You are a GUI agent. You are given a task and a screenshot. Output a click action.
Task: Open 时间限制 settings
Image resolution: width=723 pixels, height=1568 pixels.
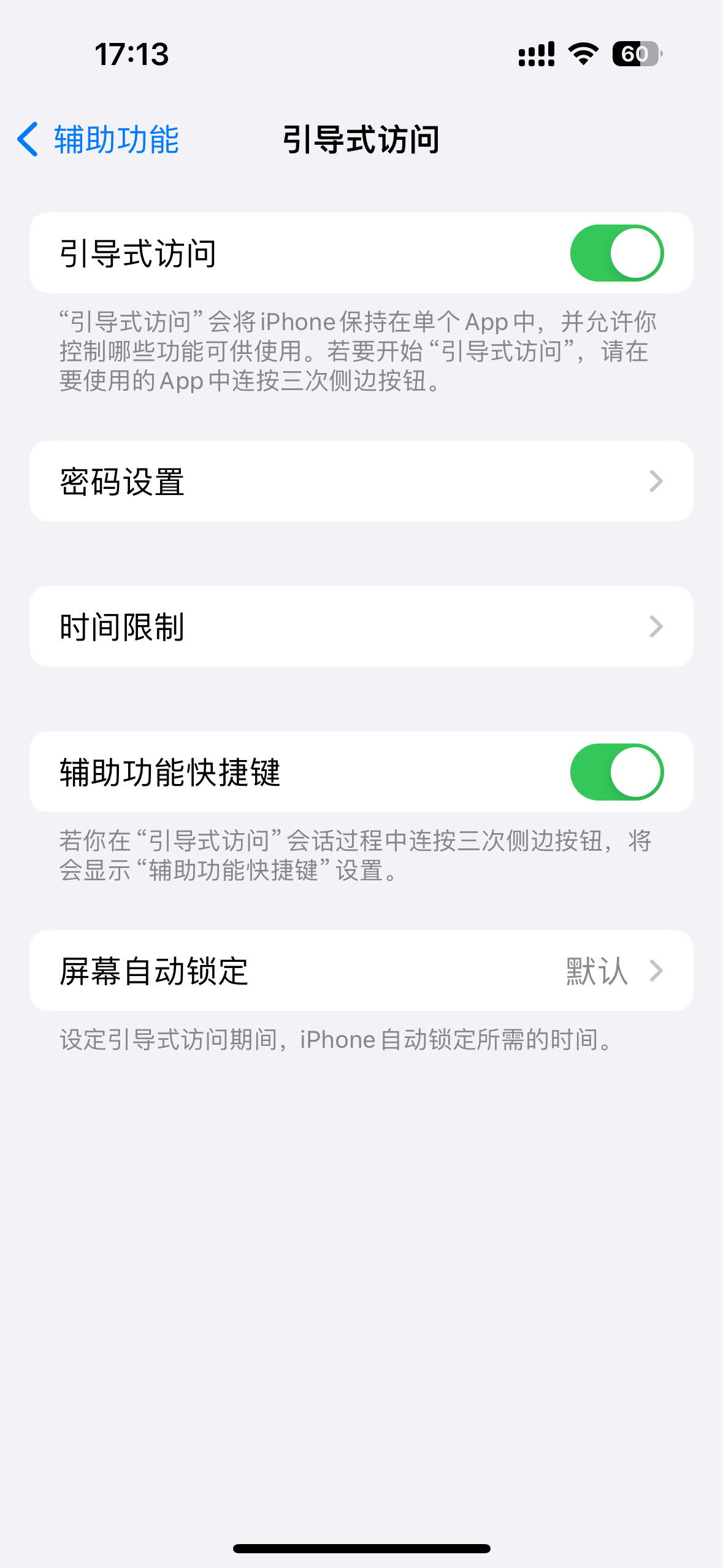pyautogui.click(x=361, y=627)
